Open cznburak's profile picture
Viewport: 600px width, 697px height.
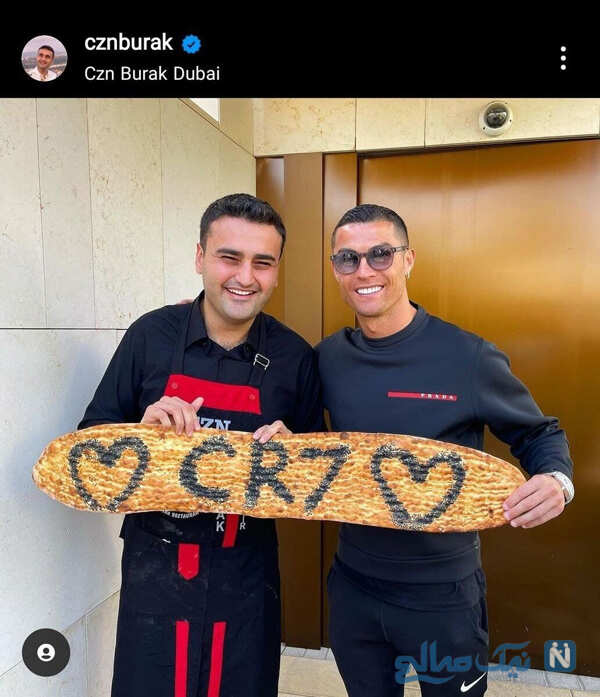(x=44, y=58)
